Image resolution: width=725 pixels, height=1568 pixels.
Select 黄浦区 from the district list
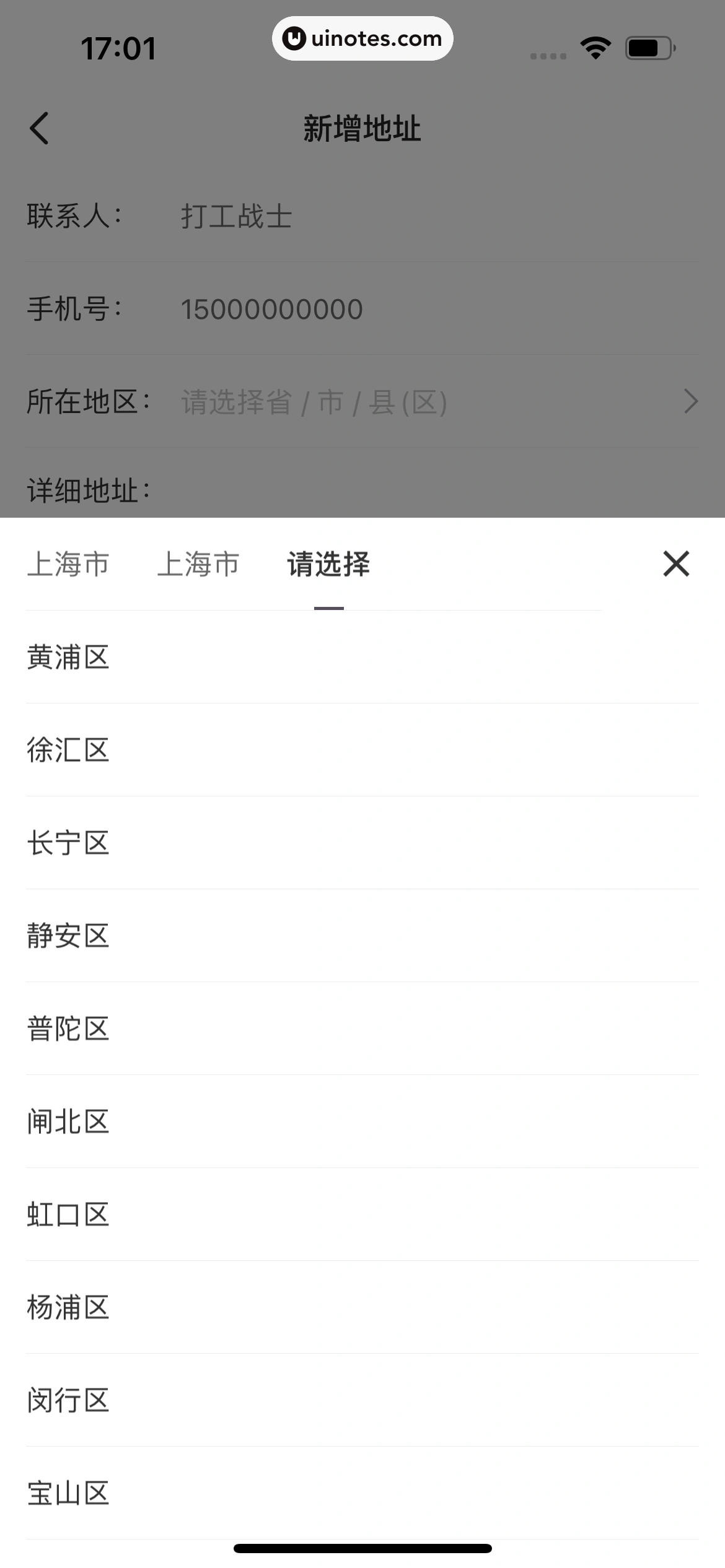tap(68, 658)
